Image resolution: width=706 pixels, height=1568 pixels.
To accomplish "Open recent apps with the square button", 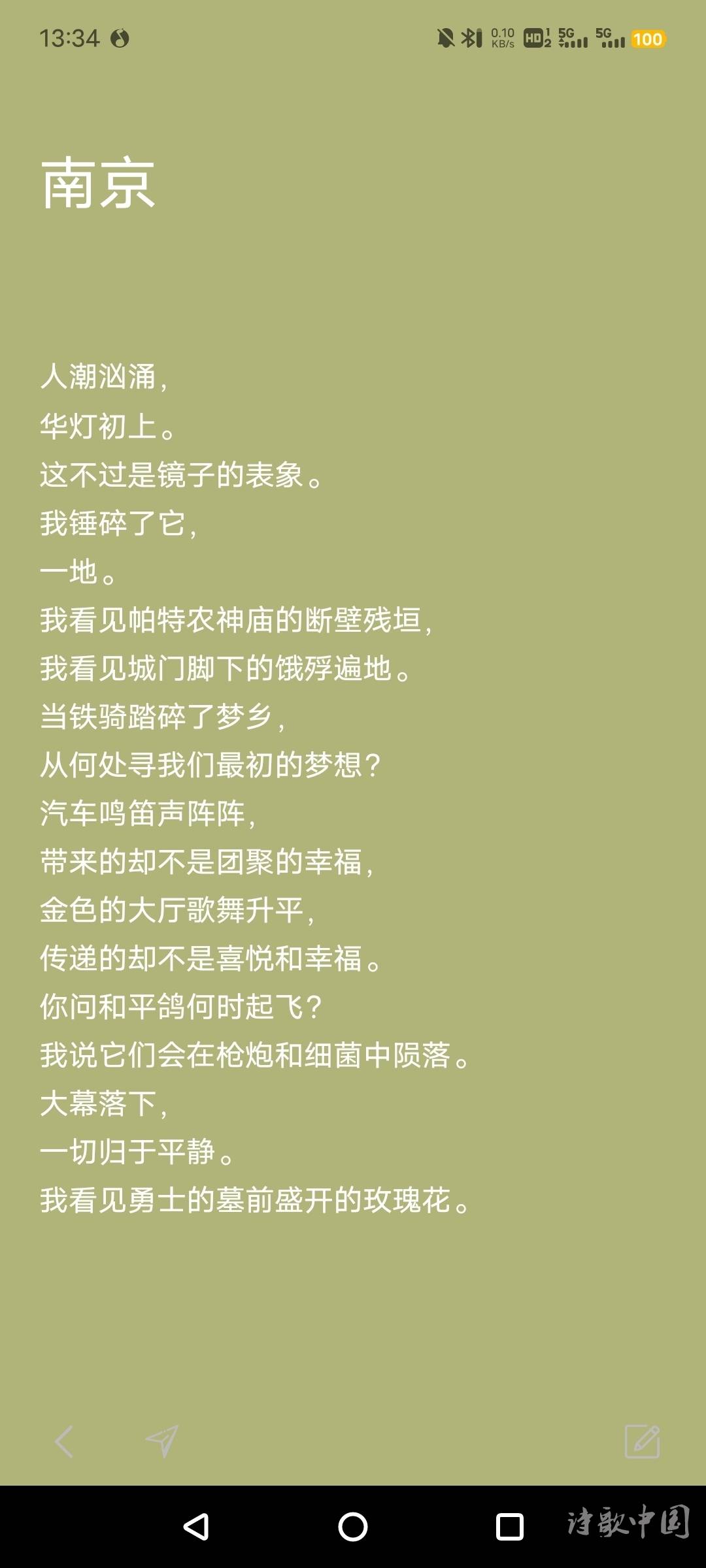I will 510,1527.
